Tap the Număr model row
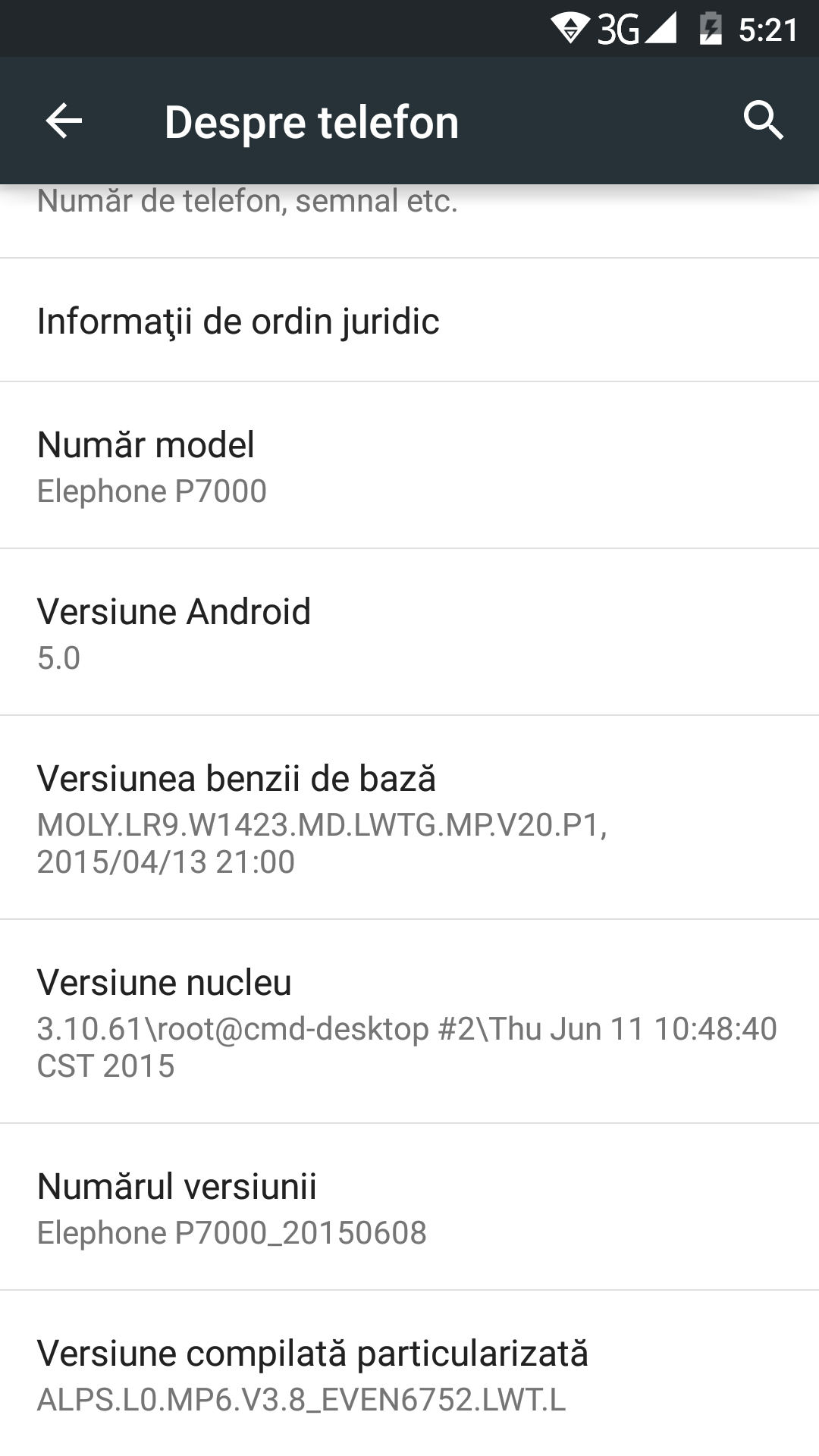Screen dimensions: 819x1456 click(409, 466)
